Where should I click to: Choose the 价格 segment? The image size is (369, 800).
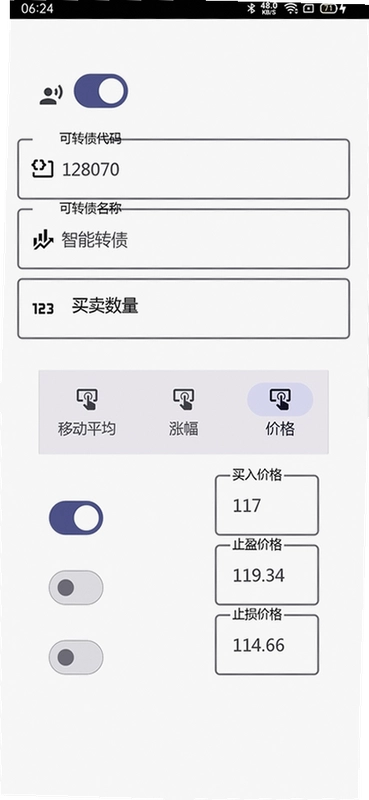click(x=280, y=412)
